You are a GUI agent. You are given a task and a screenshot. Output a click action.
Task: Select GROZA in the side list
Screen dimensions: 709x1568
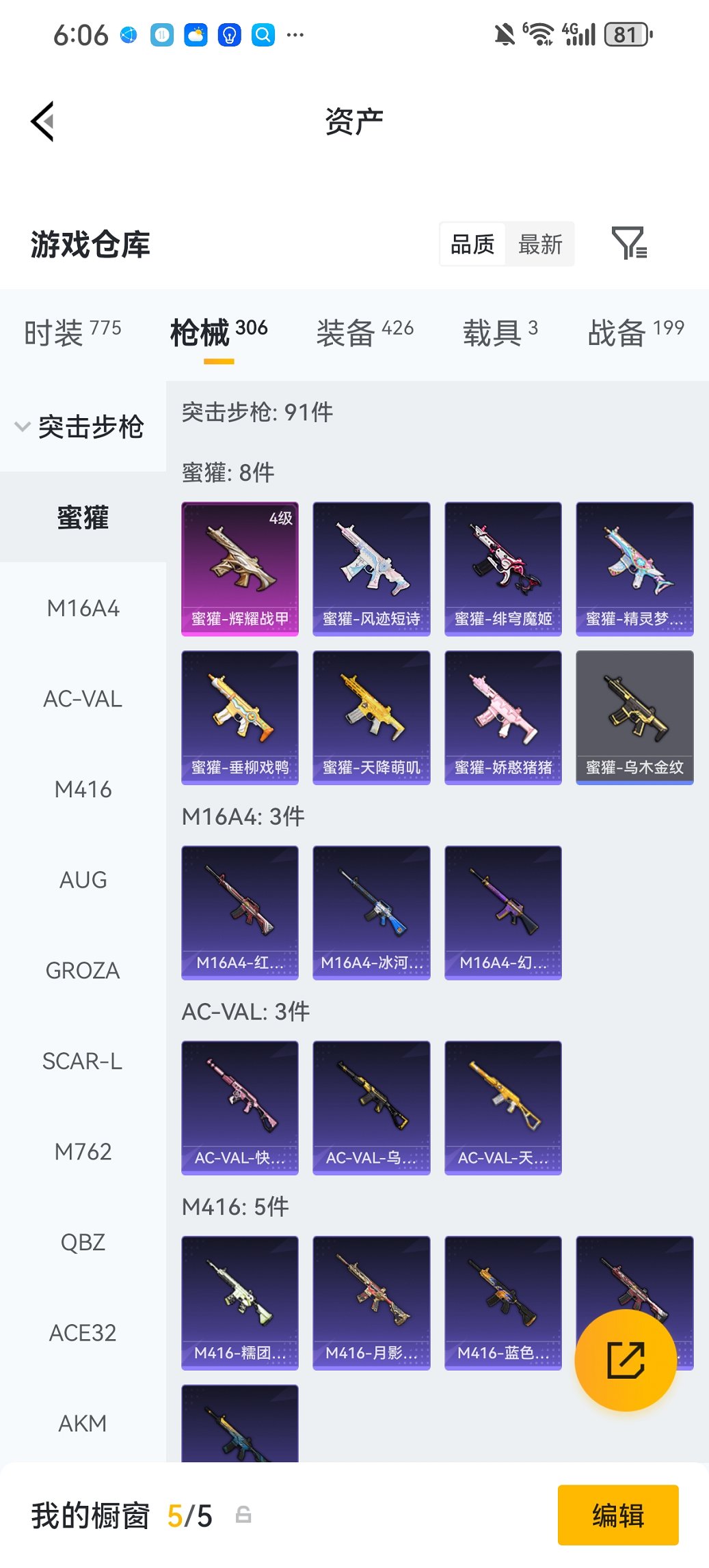pos(83,970)
